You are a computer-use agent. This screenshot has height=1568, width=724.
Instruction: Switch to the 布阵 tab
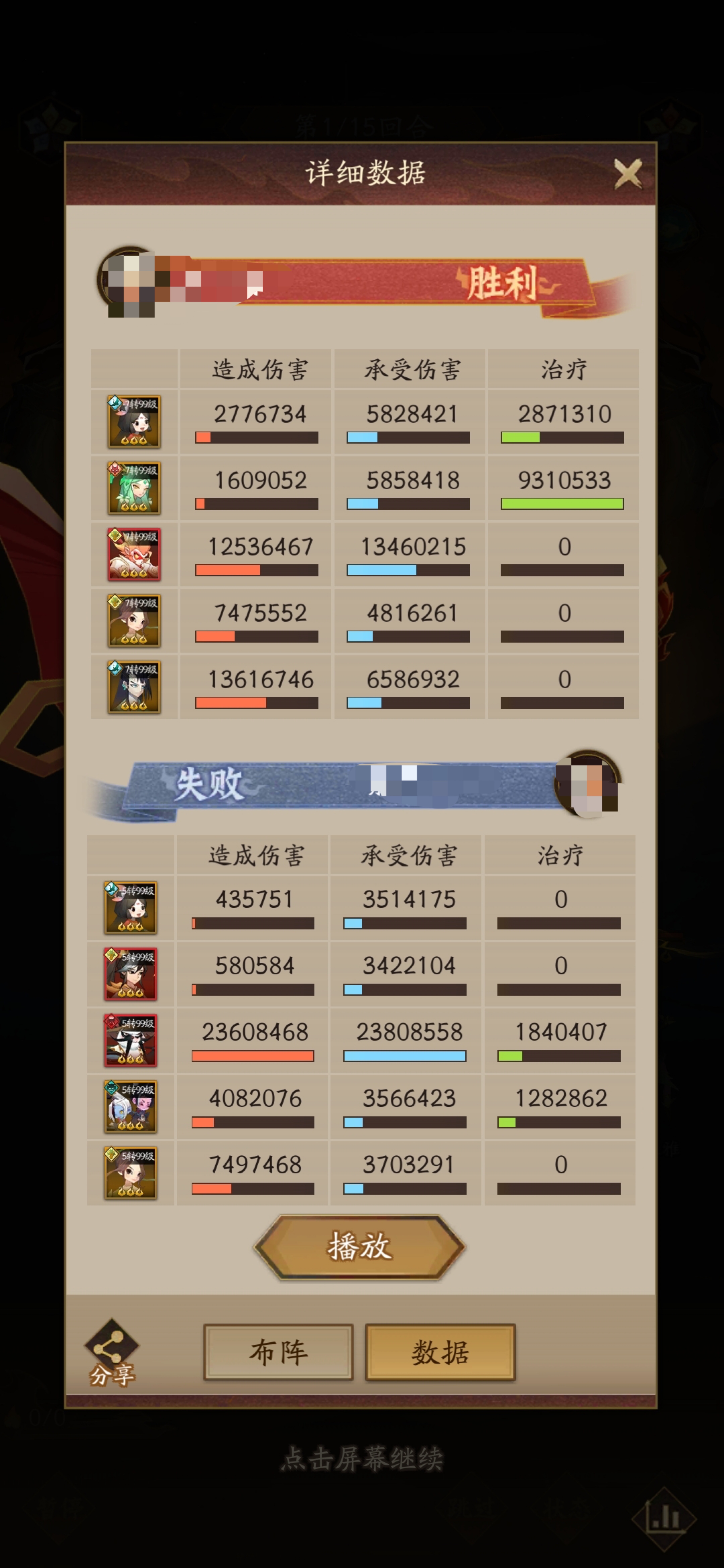point(278,1352)
